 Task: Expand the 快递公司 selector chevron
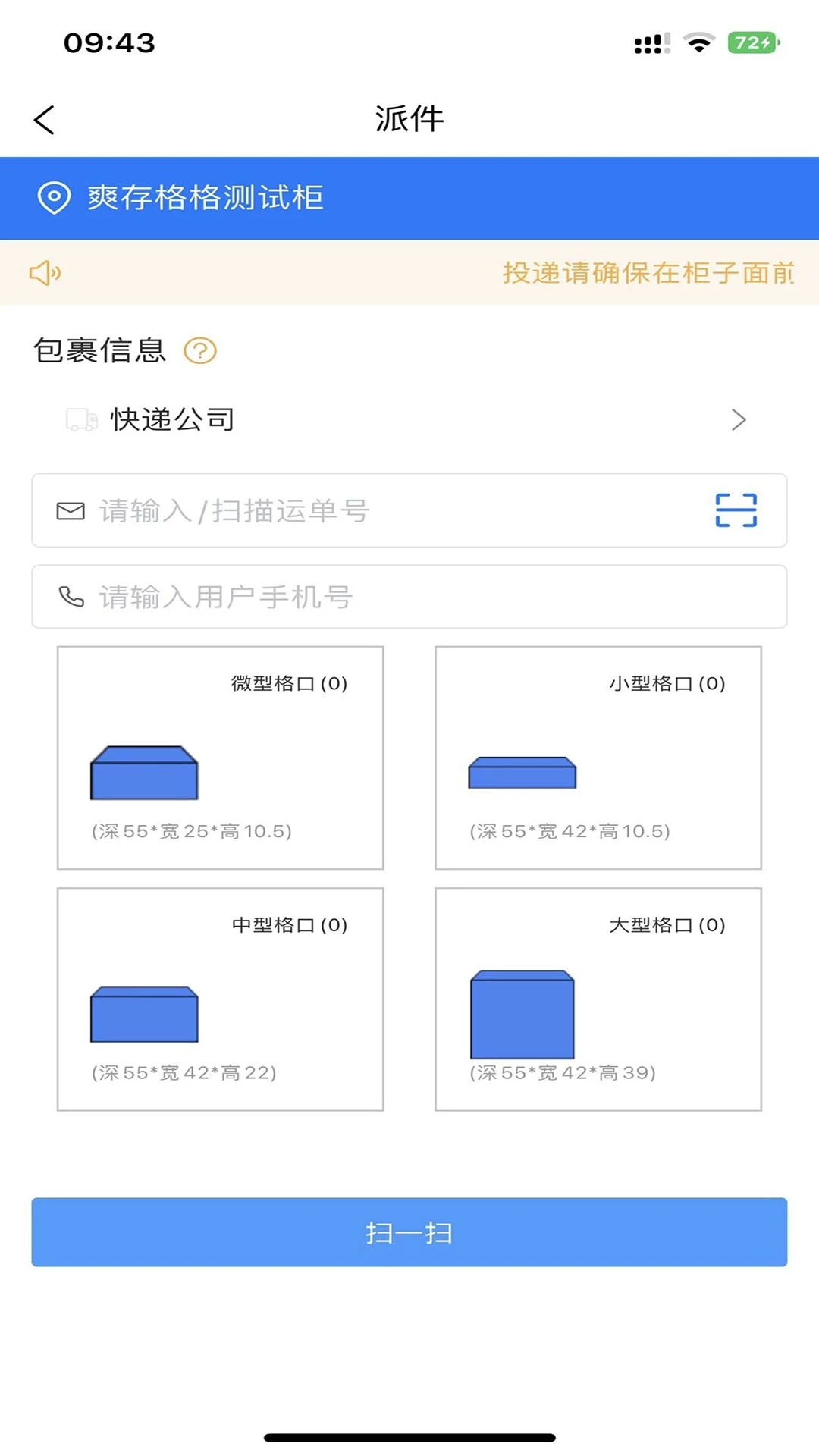pos(739,419)
